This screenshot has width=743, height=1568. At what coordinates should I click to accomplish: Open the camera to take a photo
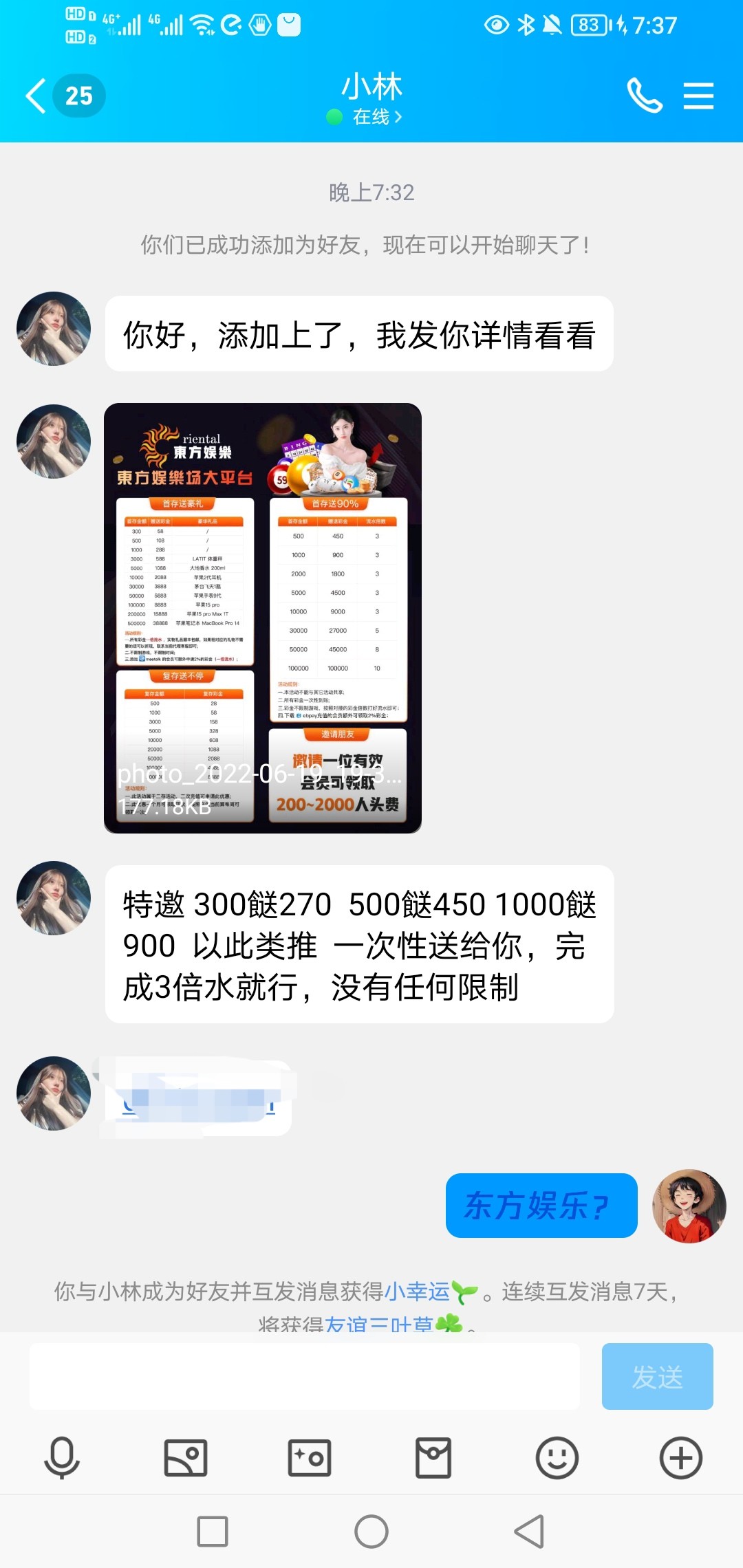(310, 1457)
